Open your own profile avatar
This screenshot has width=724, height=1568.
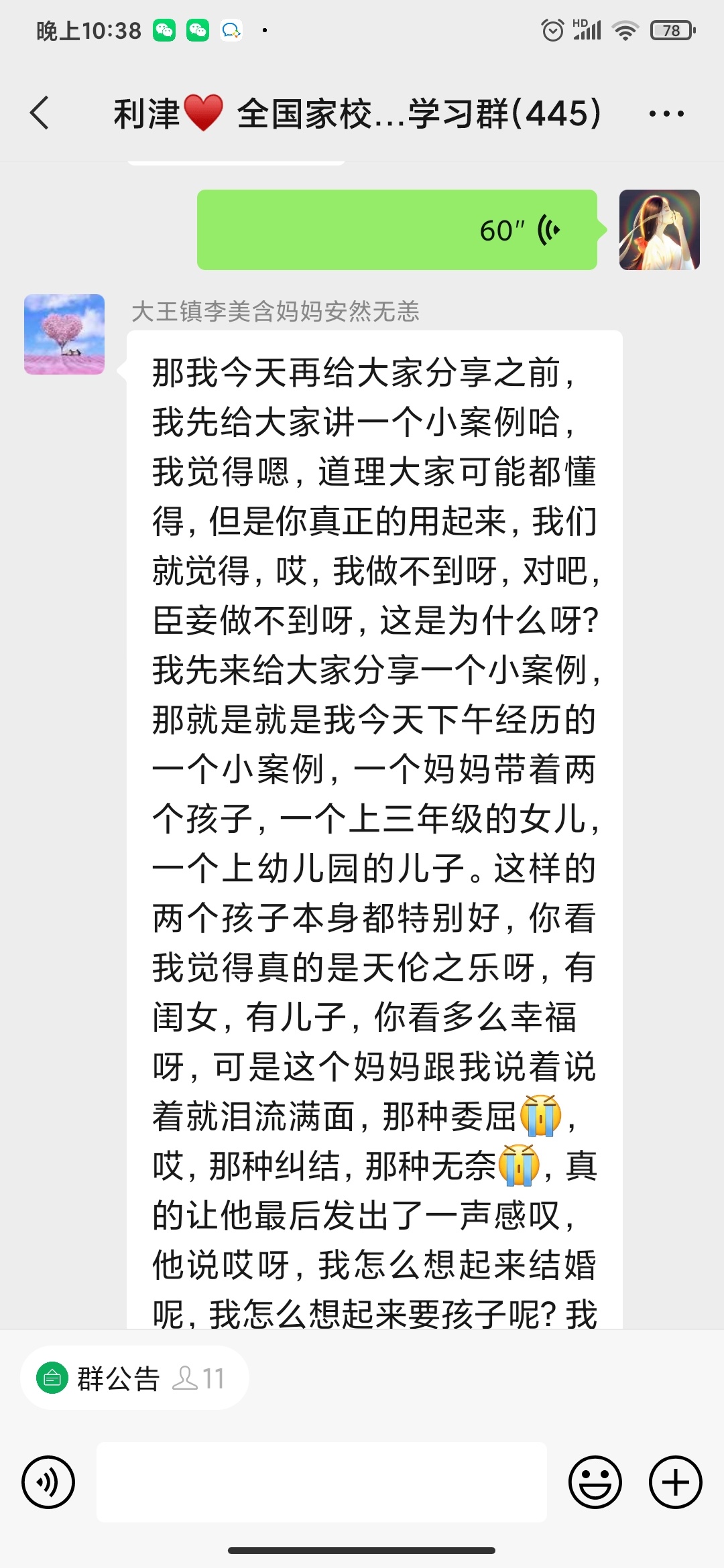(660, 231)
